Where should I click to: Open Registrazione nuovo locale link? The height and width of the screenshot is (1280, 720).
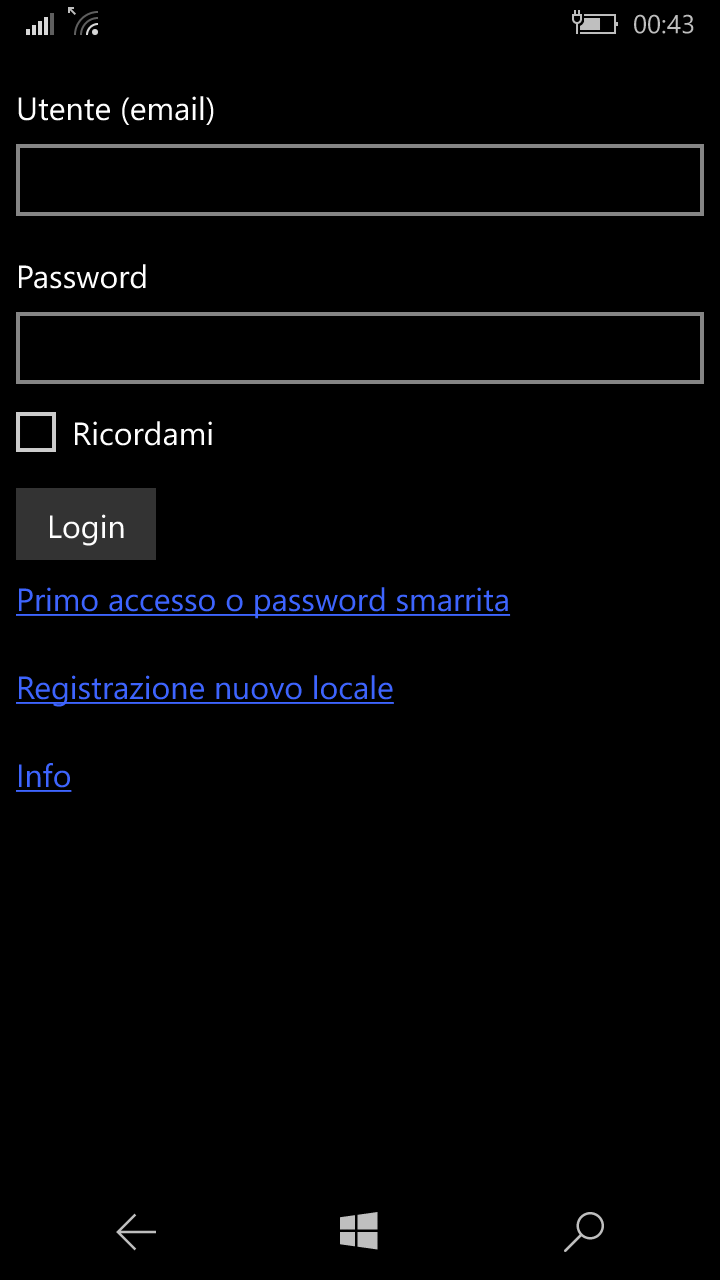tap(205, 689)
